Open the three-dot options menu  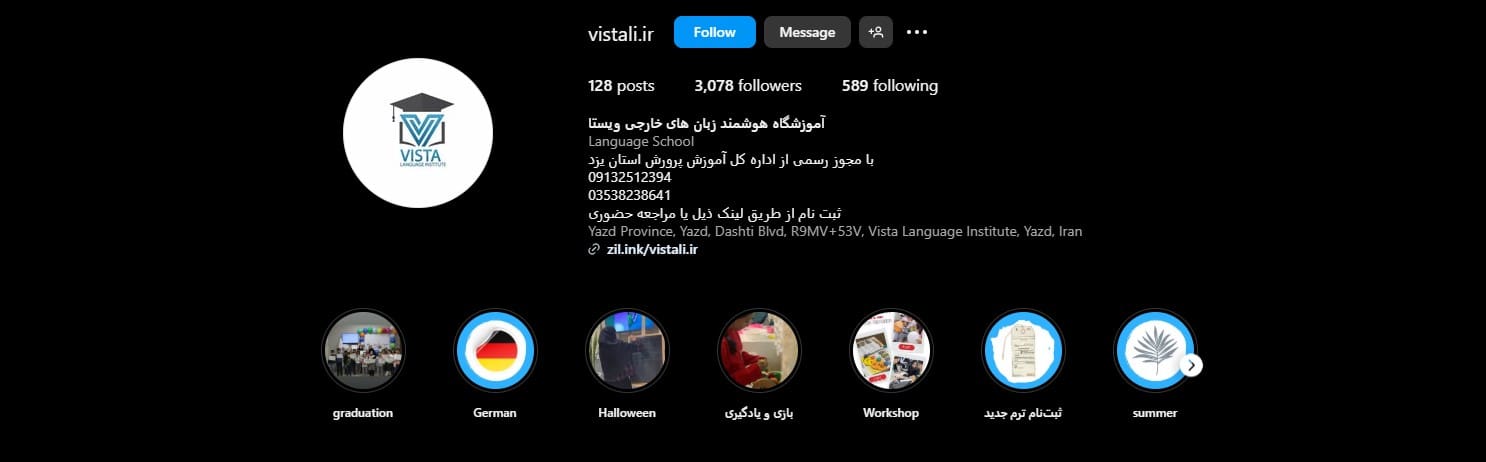(917, 32)
